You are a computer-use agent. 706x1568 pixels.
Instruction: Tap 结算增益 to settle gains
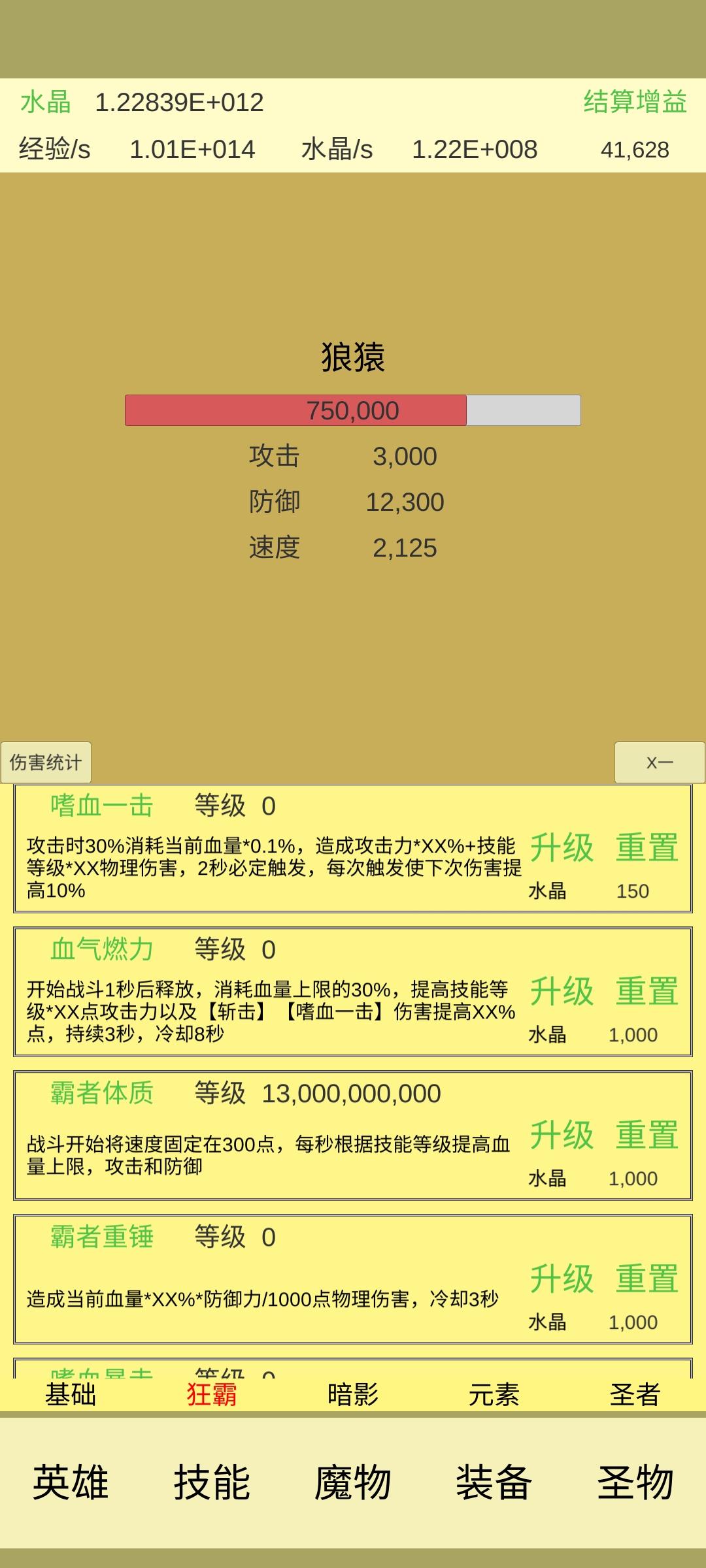(635, 103)
